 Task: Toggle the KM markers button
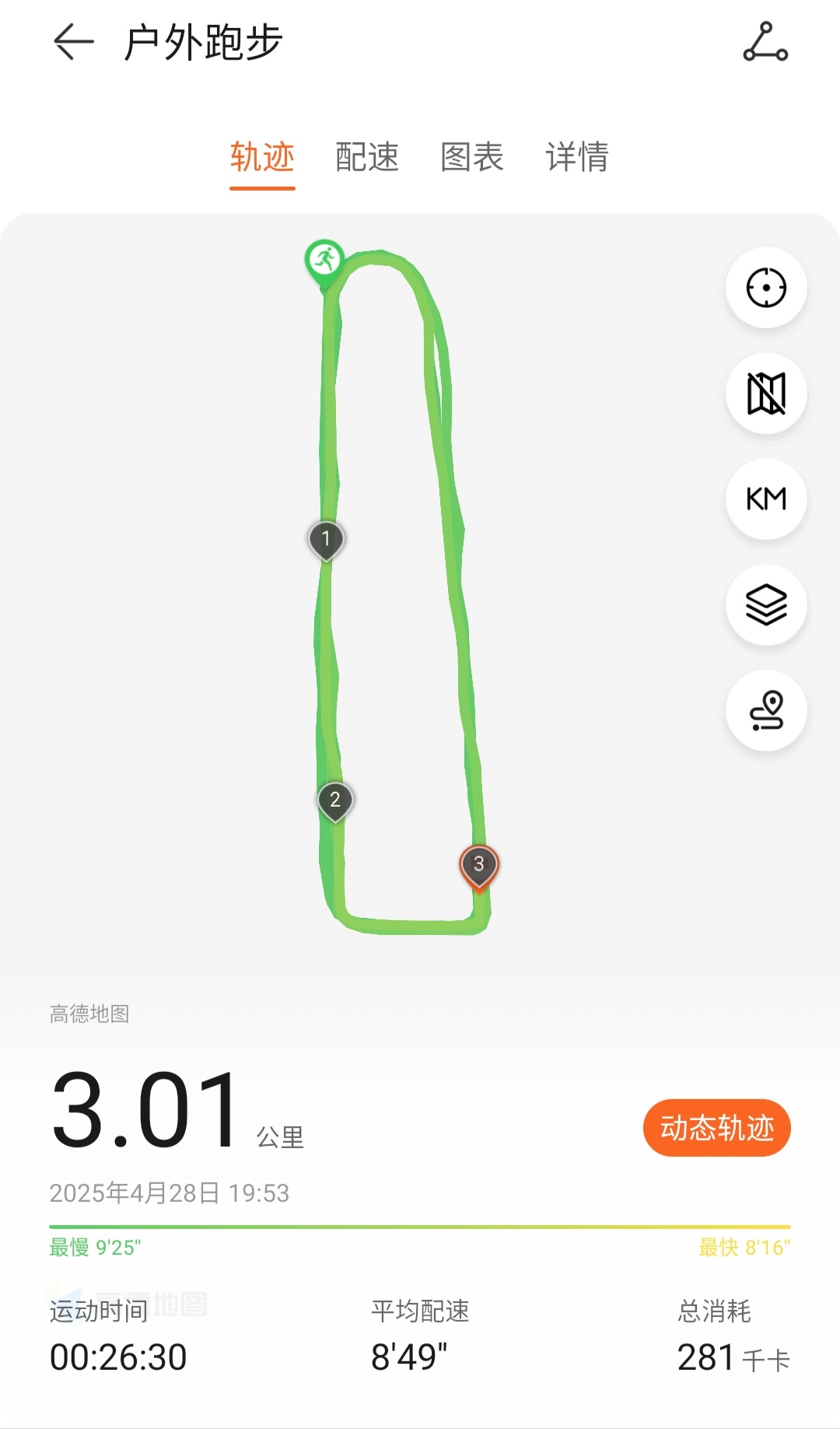coord(766,499)
